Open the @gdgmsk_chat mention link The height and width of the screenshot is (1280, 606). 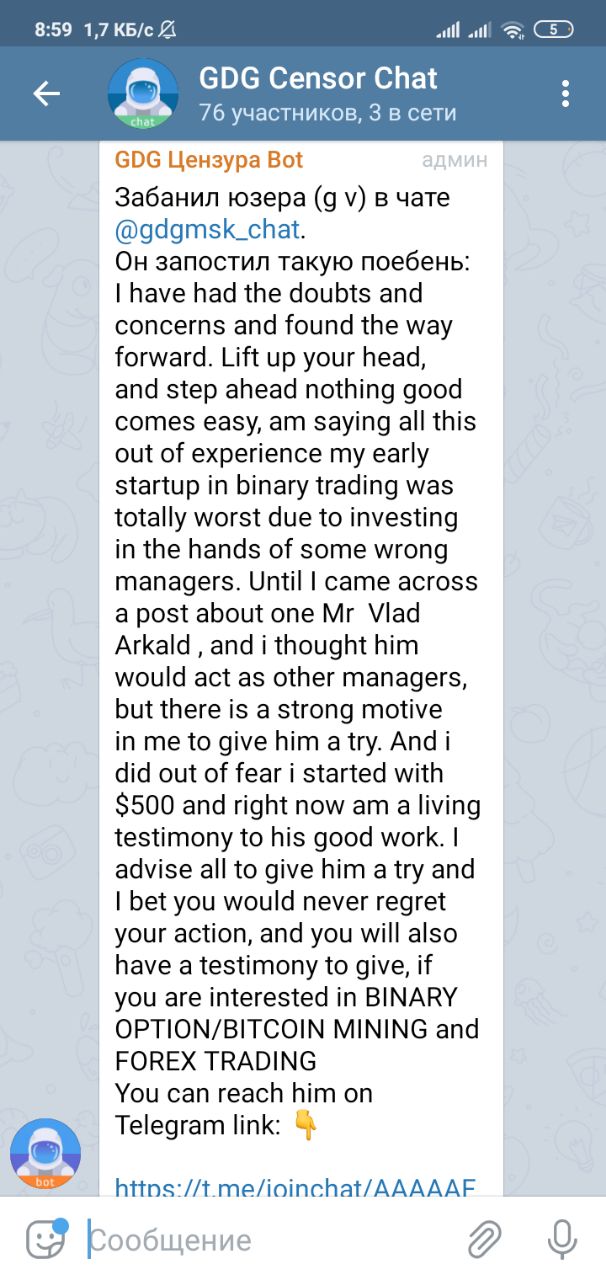pos(208,229)
